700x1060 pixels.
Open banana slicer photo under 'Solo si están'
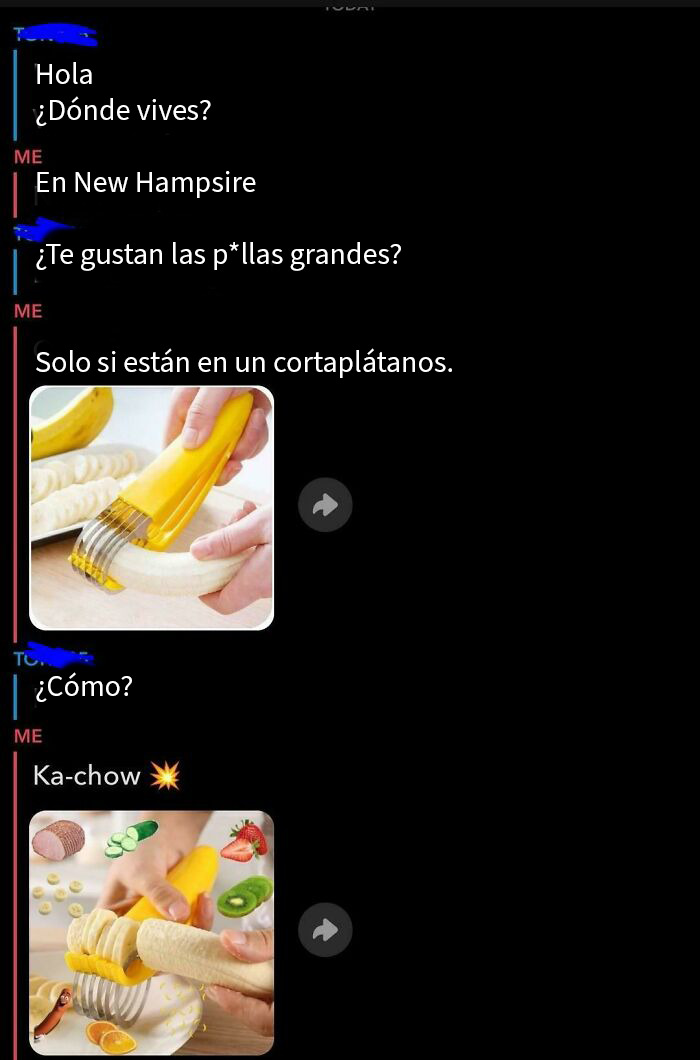151,508
